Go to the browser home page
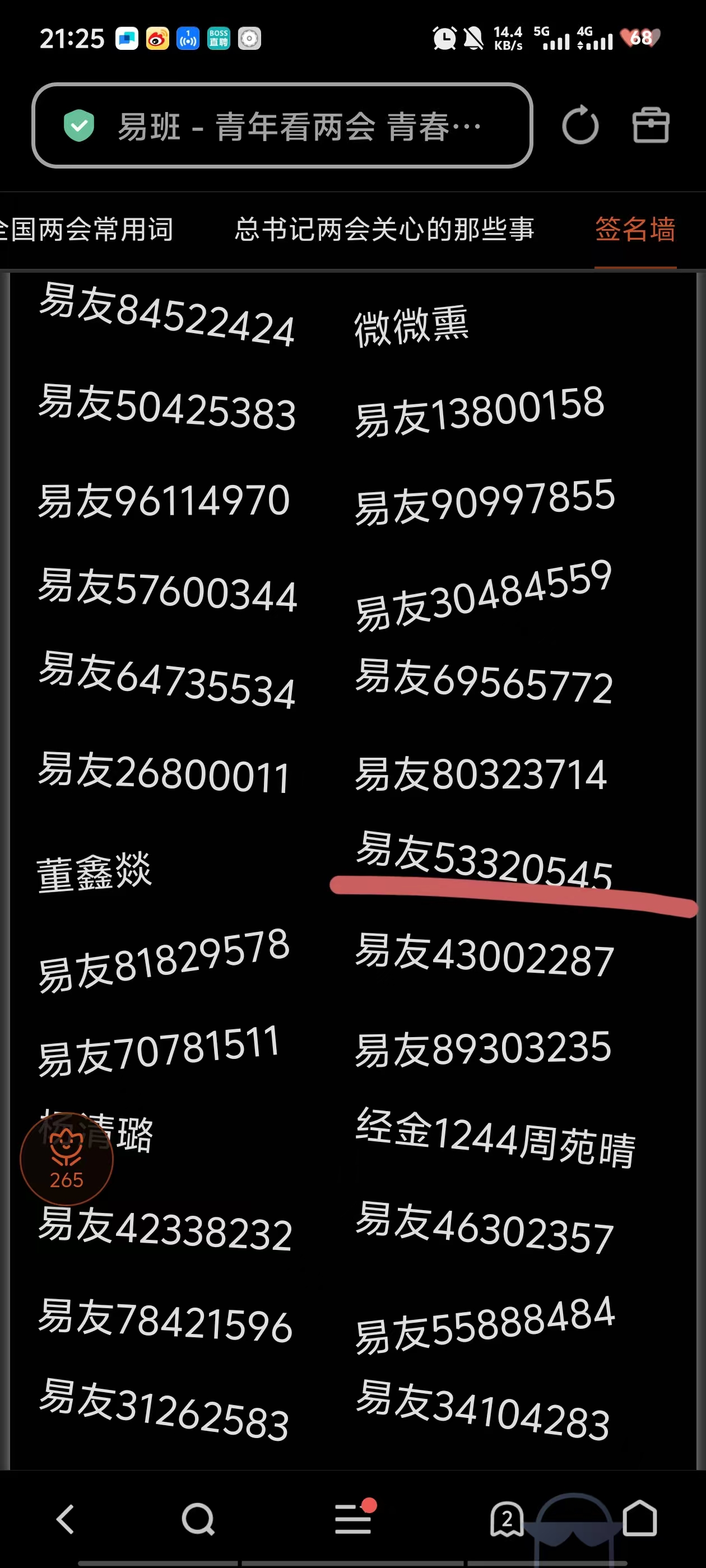The width and height of the screenshot is (706, 1568). coord(640,1519)
